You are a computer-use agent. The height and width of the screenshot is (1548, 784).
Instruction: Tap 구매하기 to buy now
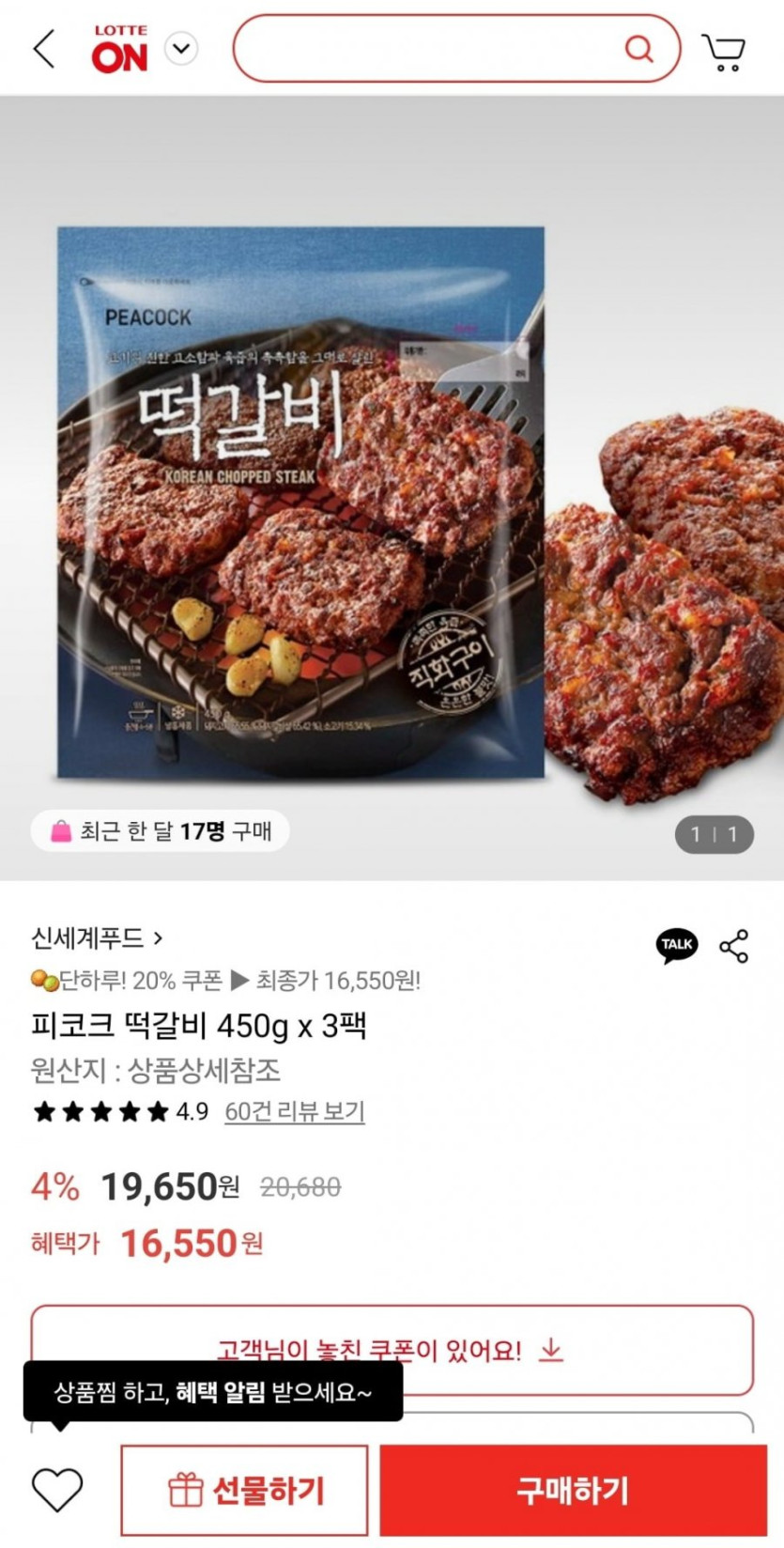[573, 1491]
